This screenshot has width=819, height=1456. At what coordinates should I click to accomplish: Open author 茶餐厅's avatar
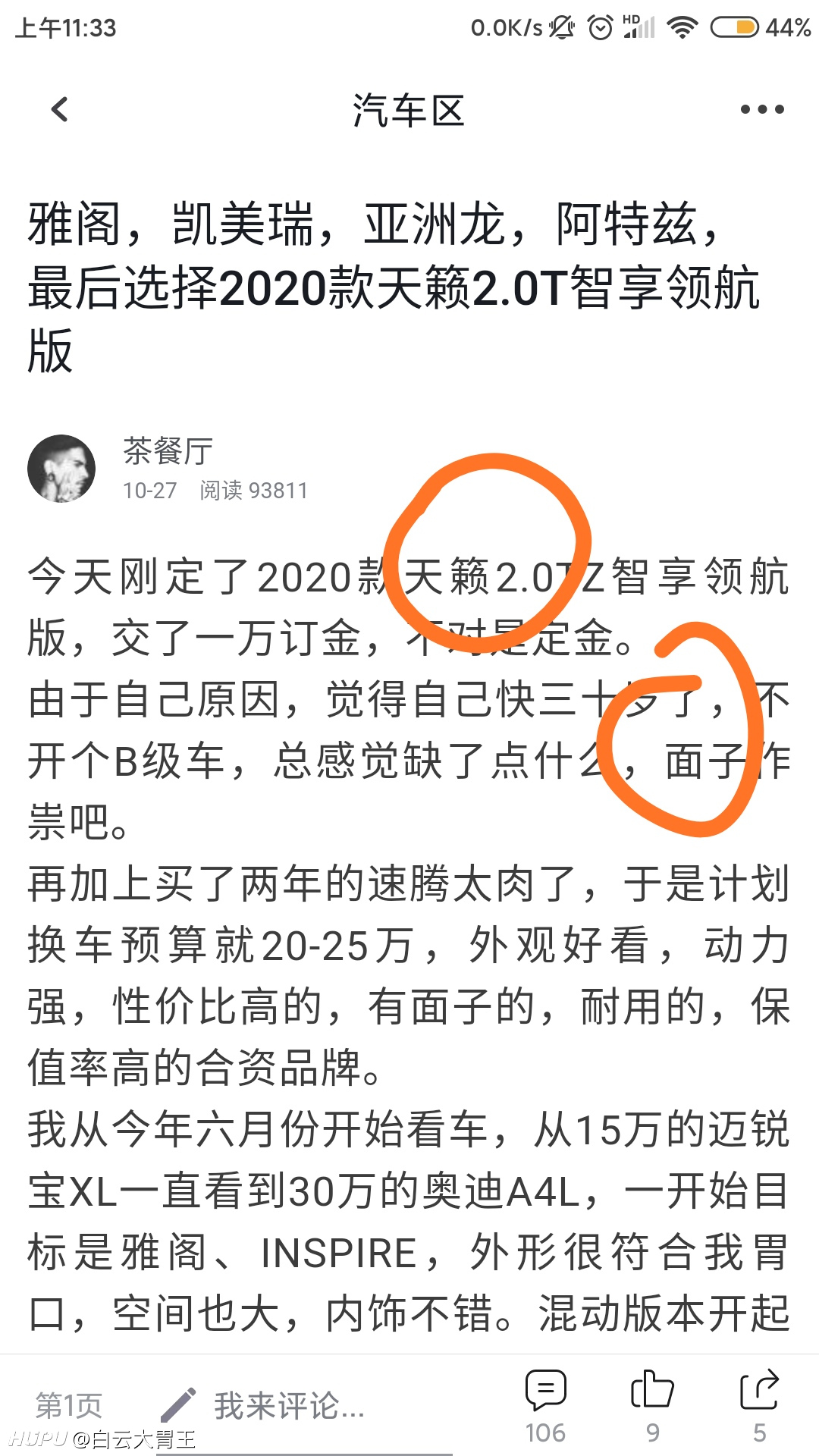(61, 469)
